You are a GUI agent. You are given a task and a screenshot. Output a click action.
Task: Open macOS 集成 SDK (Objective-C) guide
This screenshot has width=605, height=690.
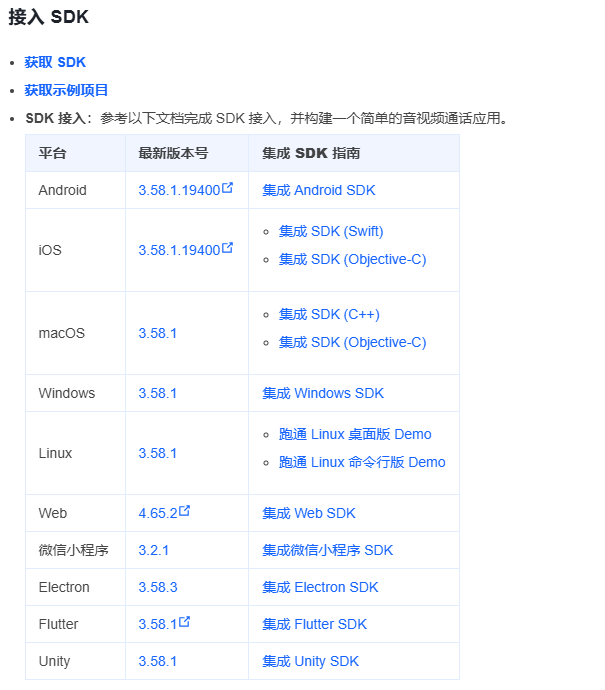click(x=352, y=342)
